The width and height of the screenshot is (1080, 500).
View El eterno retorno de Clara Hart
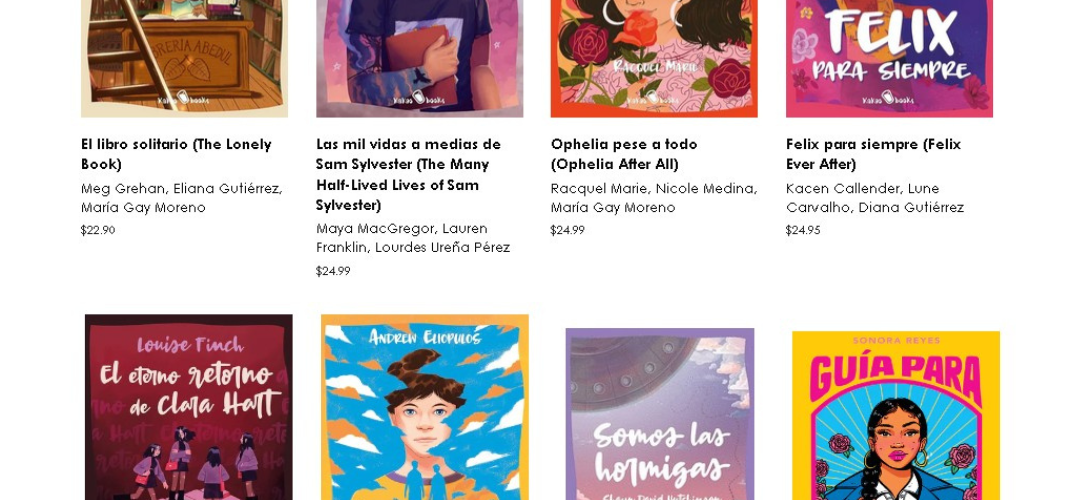coord(188,407)
